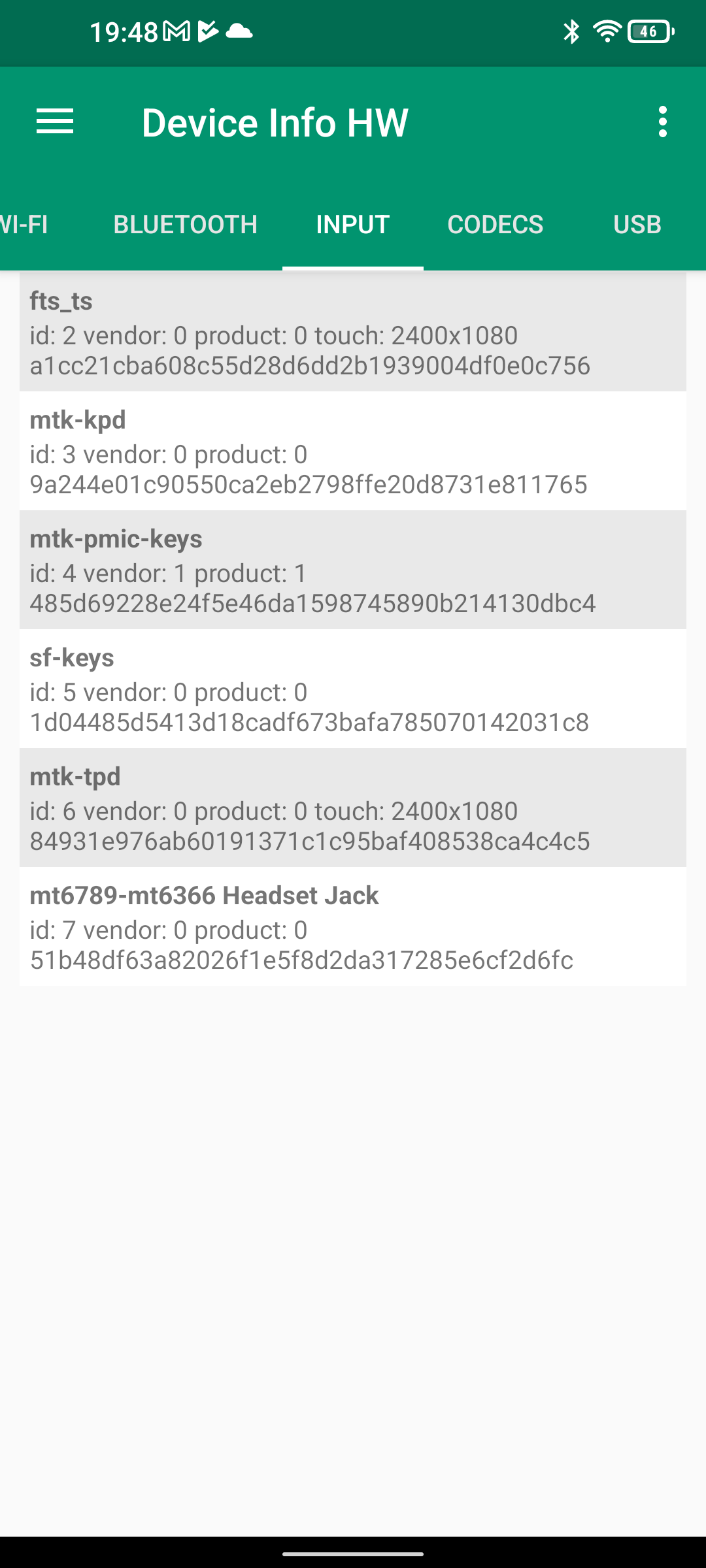The width and height of the screenshot is (706, 1568).
Task: Open the hamburger navigation drawer
Action: click(x=55, y=122)
